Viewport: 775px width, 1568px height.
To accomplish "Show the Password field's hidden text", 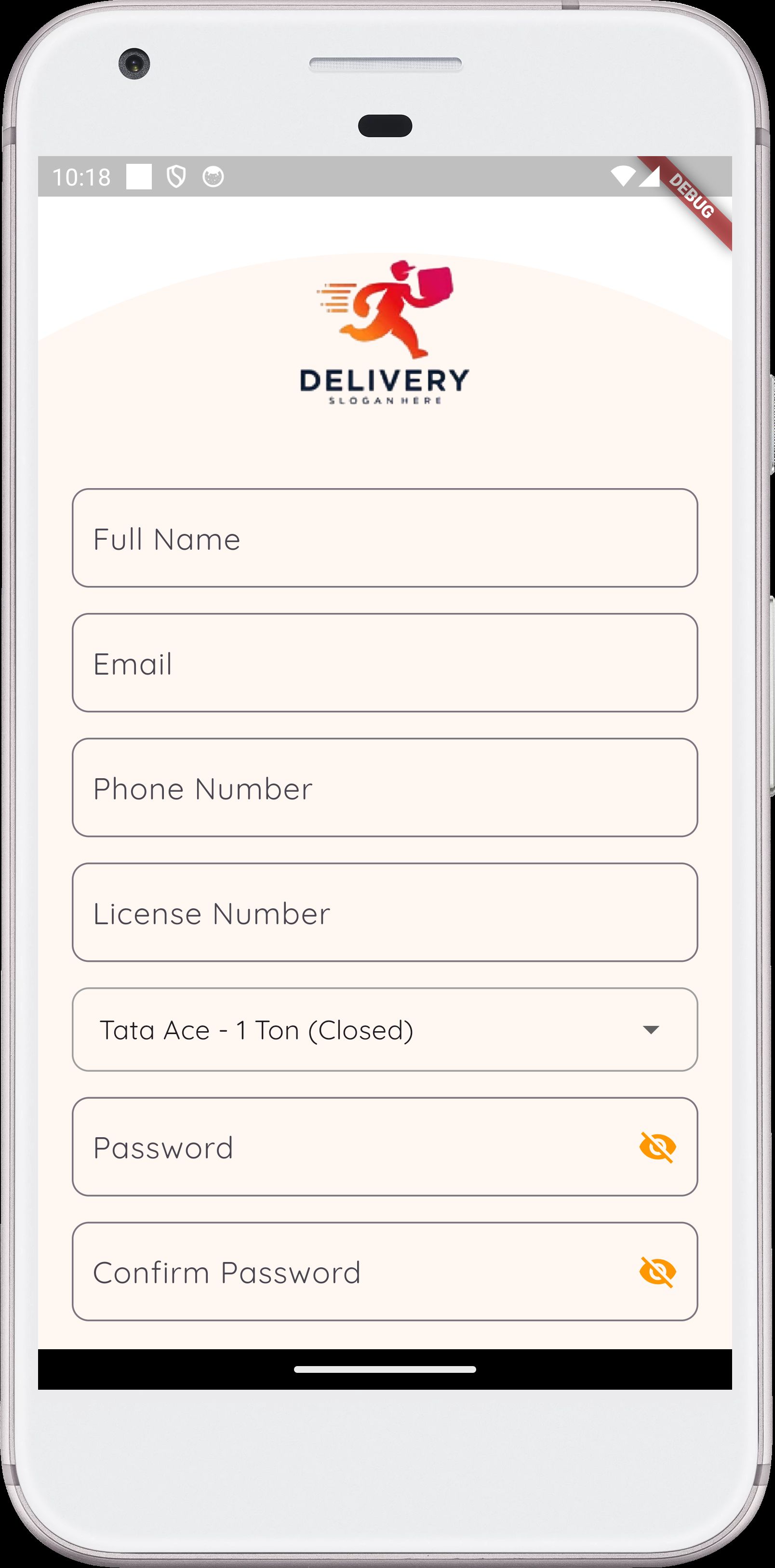I will (657, 1147).
